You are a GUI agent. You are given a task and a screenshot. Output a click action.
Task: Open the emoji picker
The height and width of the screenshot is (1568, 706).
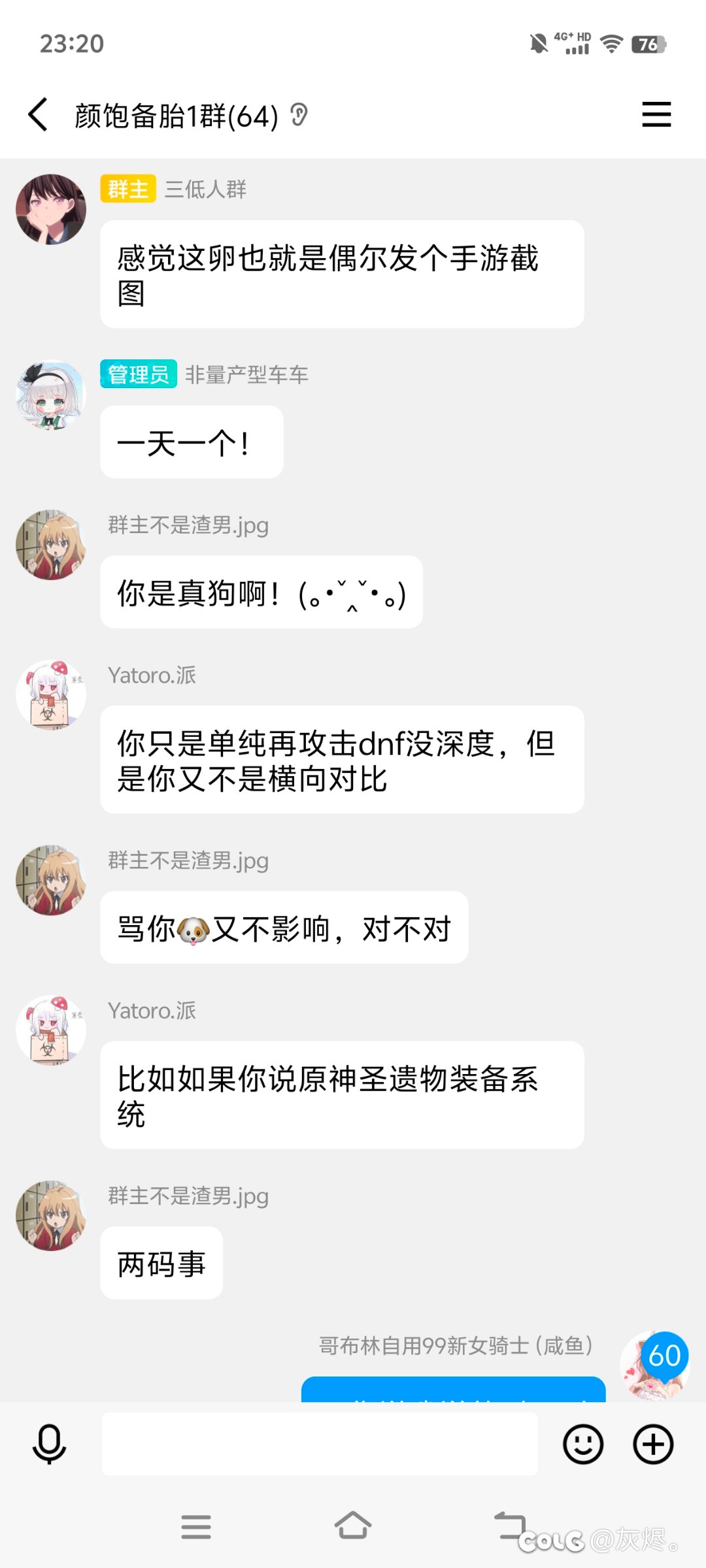pyautogui.click(x=583, y=1444)
